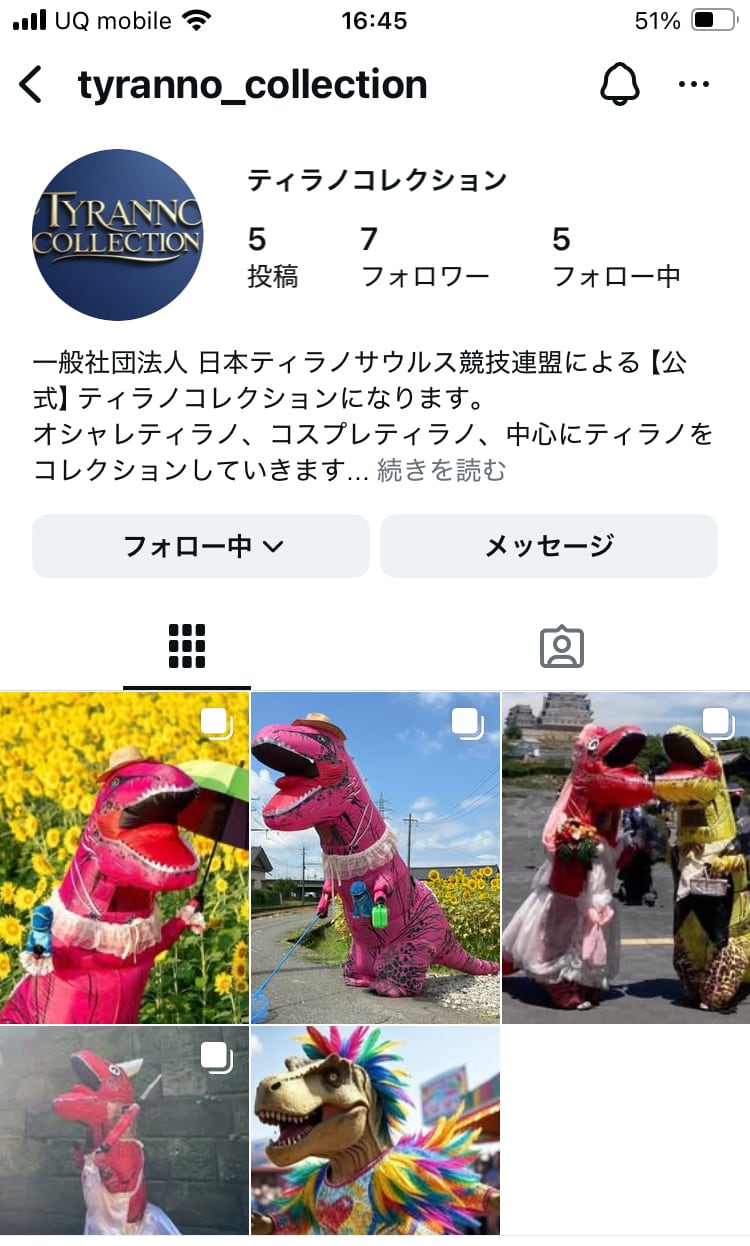This screenshot has height=1246, width=750.
Task: Open the notifications bell for this profile
Action: coord(619,85)
